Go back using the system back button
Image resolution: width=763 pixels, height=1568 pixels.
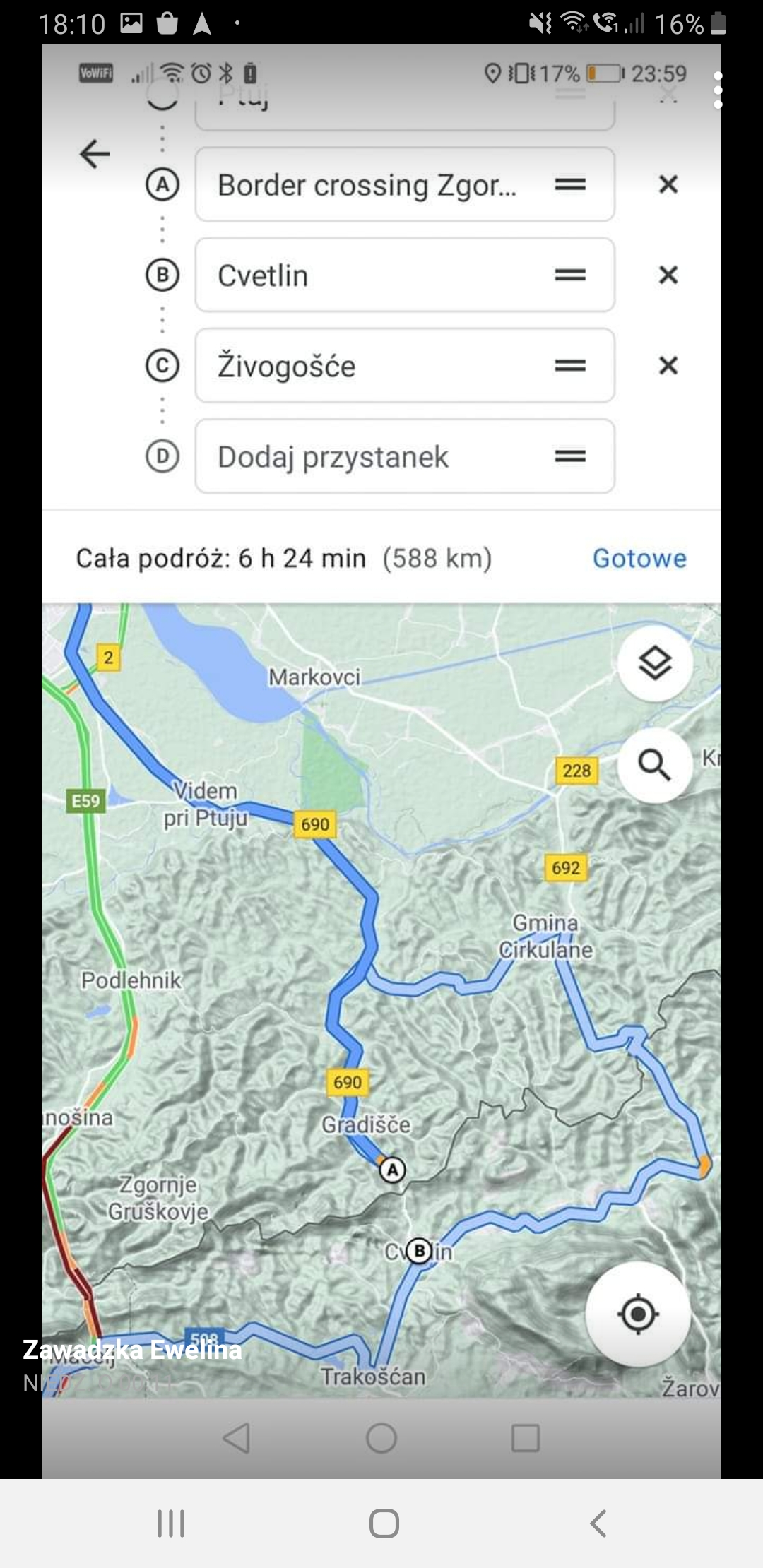598,1523
